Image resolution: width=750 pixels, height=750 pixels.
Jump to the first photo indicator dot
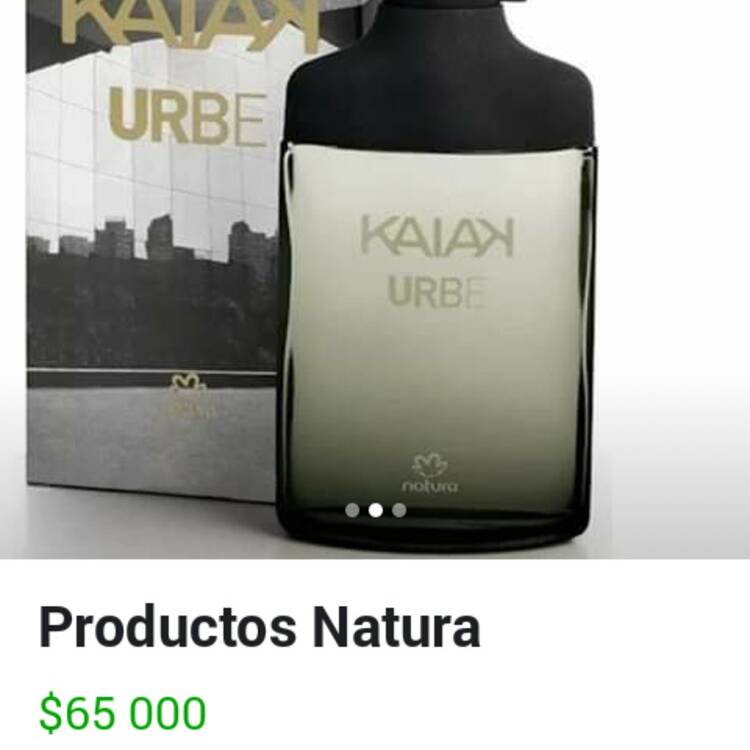pyautogui.click(x=352, y=510)
